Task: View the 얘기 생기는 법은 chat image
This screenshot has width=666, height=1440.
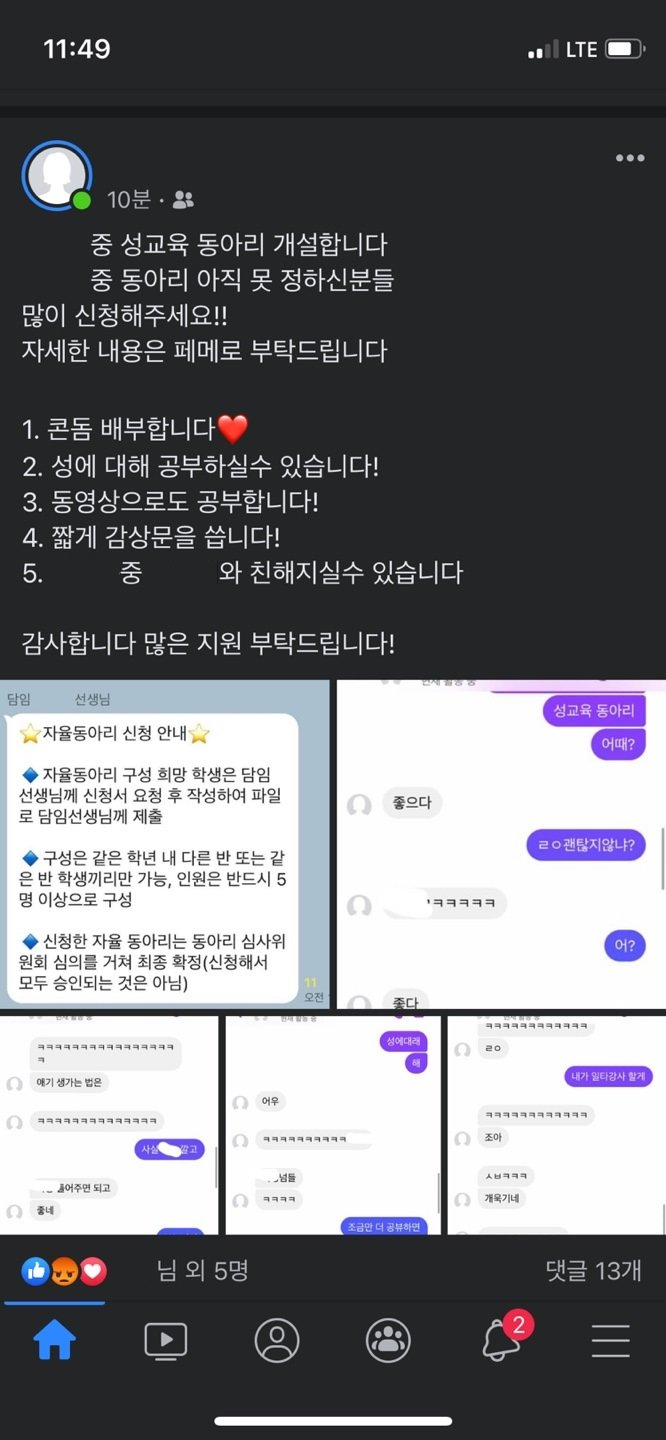Action: [109, 1125]
